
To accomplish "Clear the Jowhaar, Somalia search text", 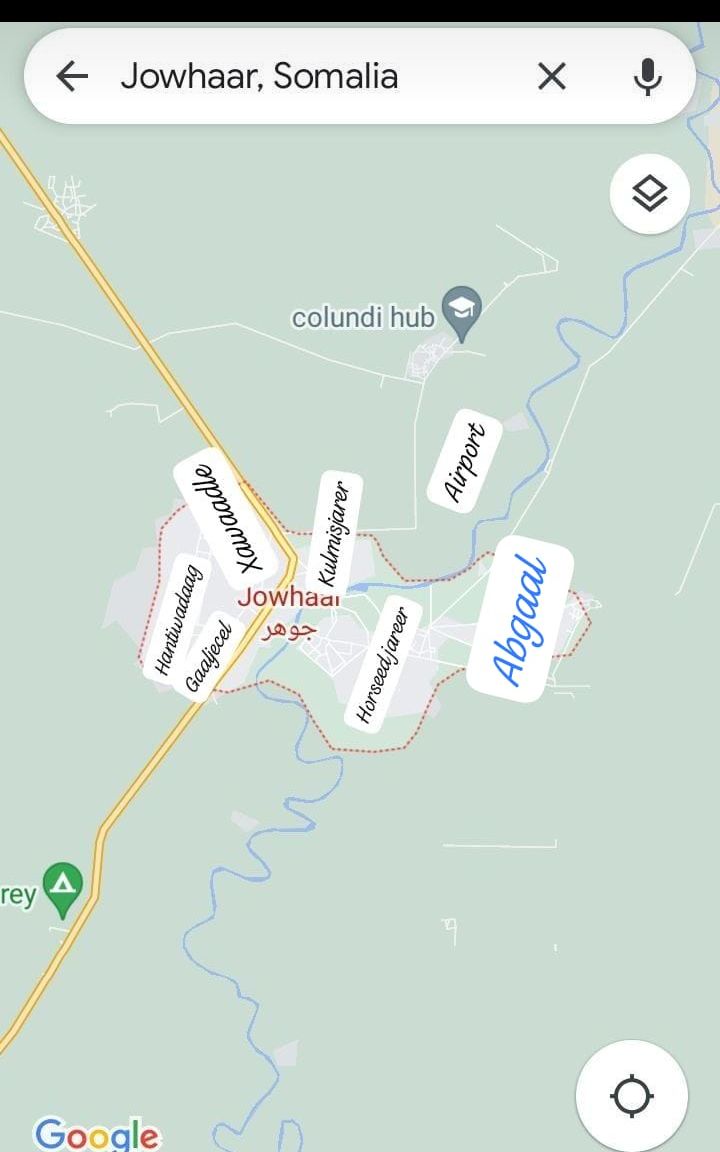I will 552,76.
